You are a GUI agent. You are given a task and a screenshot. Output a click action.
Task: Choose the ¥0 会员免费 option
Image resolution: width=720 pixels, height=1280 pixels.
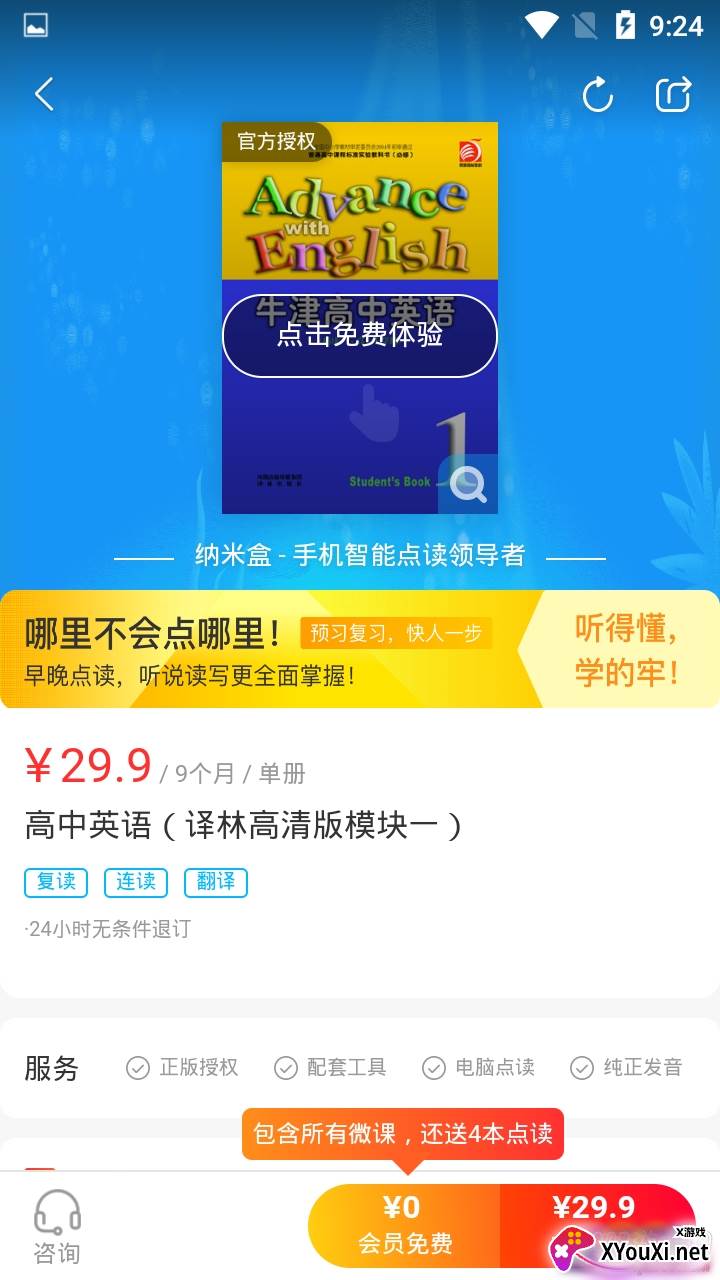point(404,1225)
